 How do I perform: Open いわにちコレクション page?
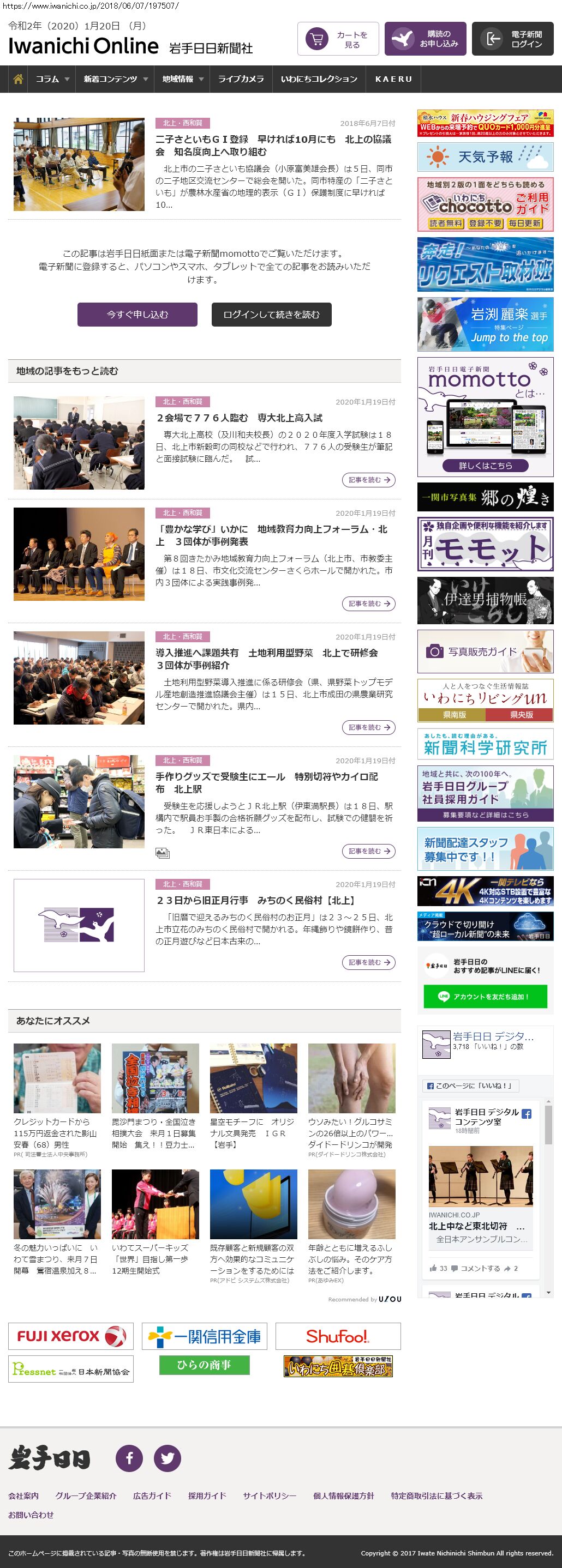319,79
